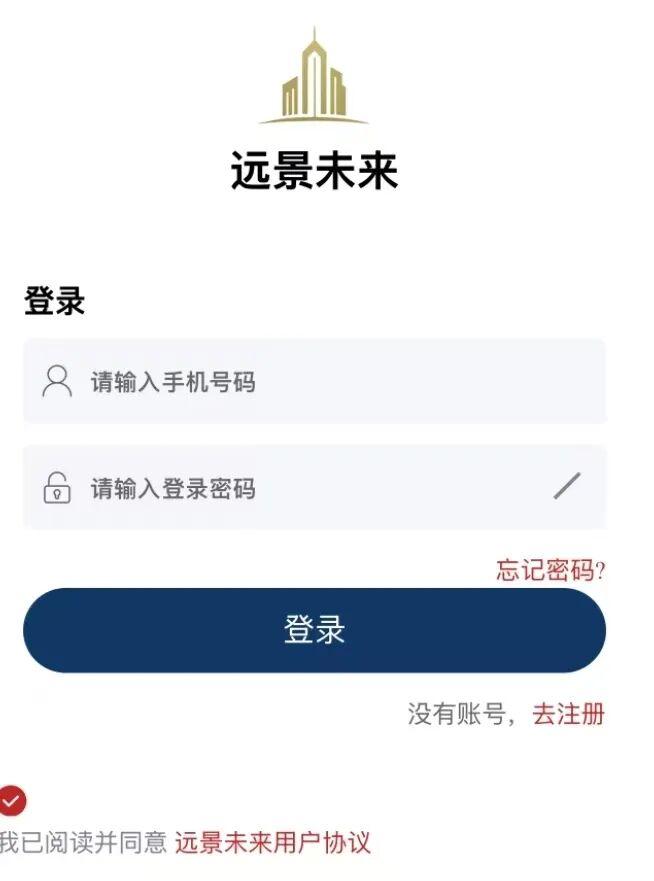The width and height of the screenshot is (654, 881).
Task: Tap the blue 登录 login button
Action: pos(314,630)
